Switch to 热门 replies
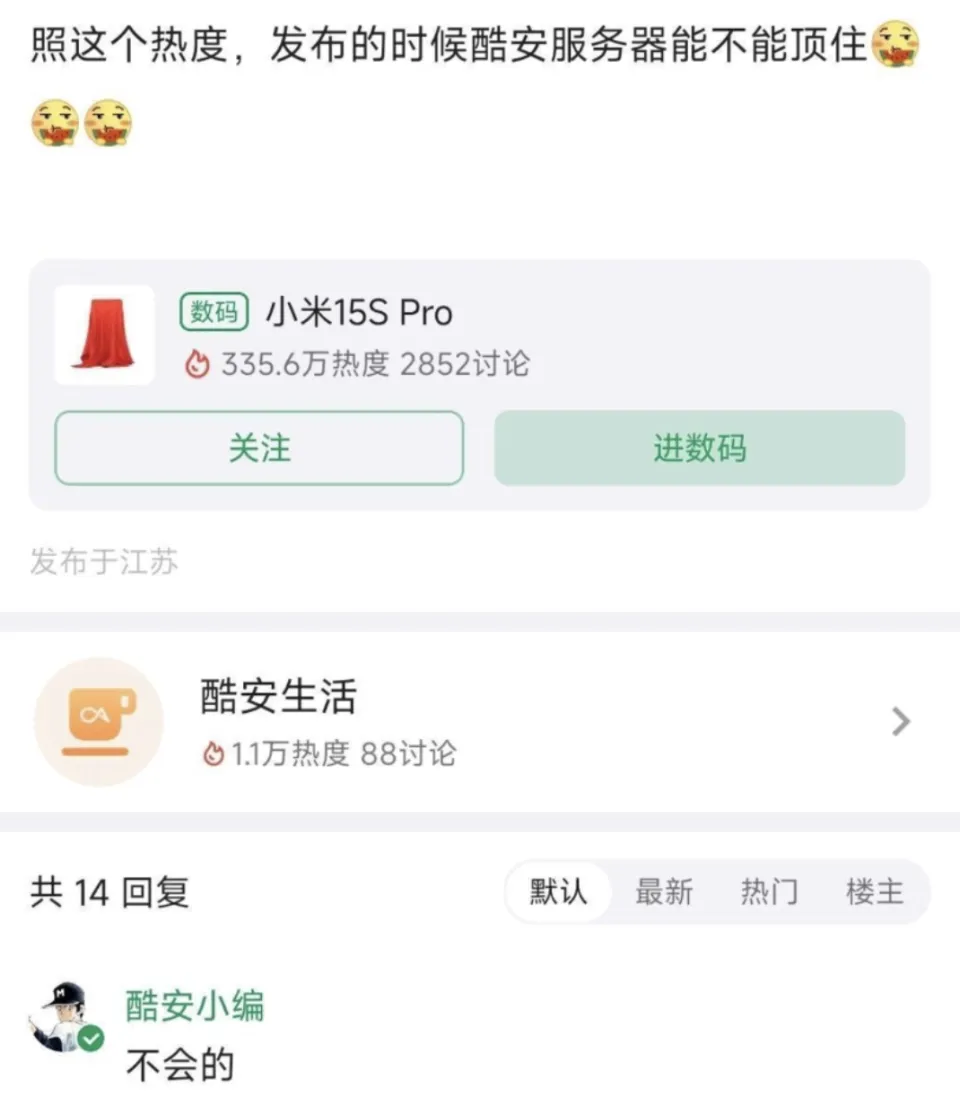Image resolution: width=960 pixels, height=1105 pixels. pyautogui.click(x=769, y=891)
